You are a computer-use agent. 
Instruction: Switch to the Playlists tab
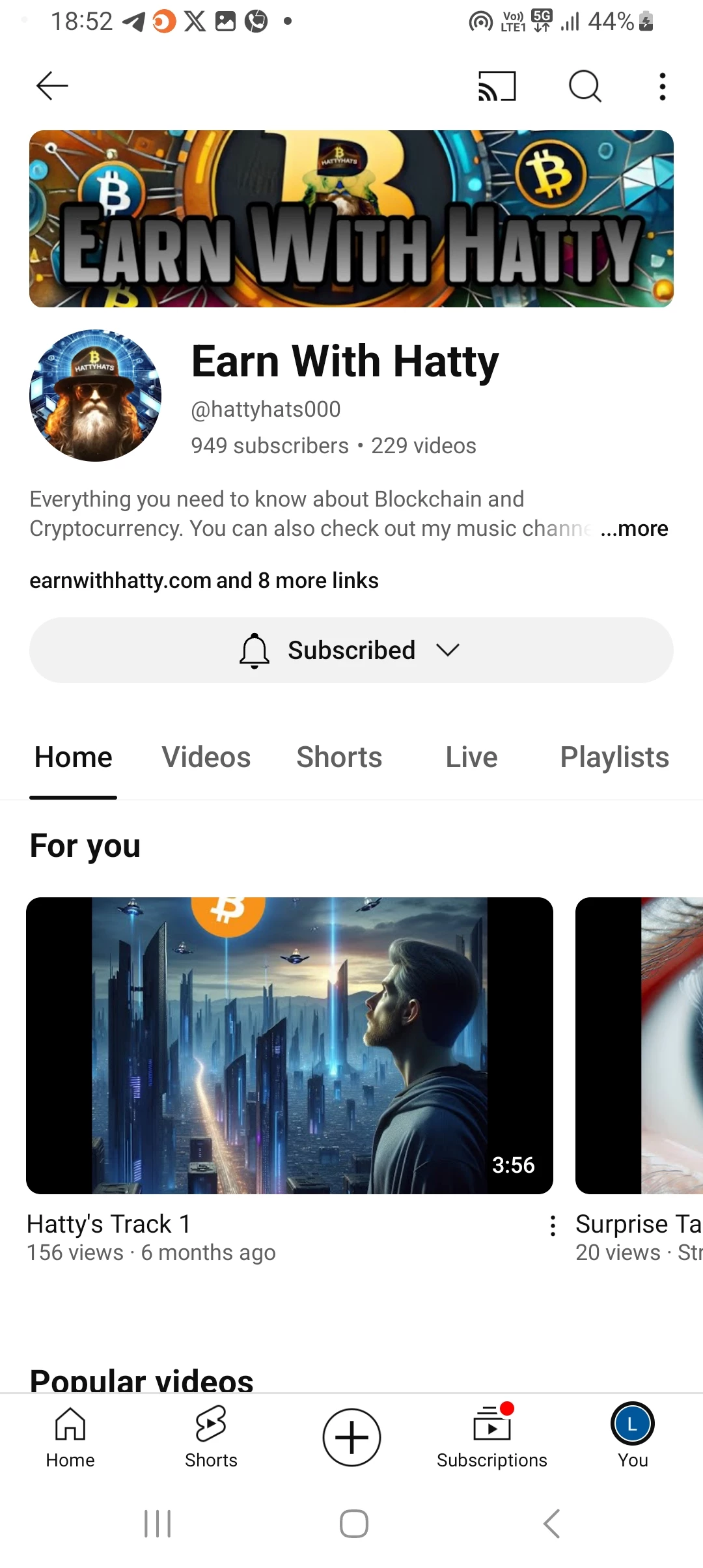[x=614, y=757]
